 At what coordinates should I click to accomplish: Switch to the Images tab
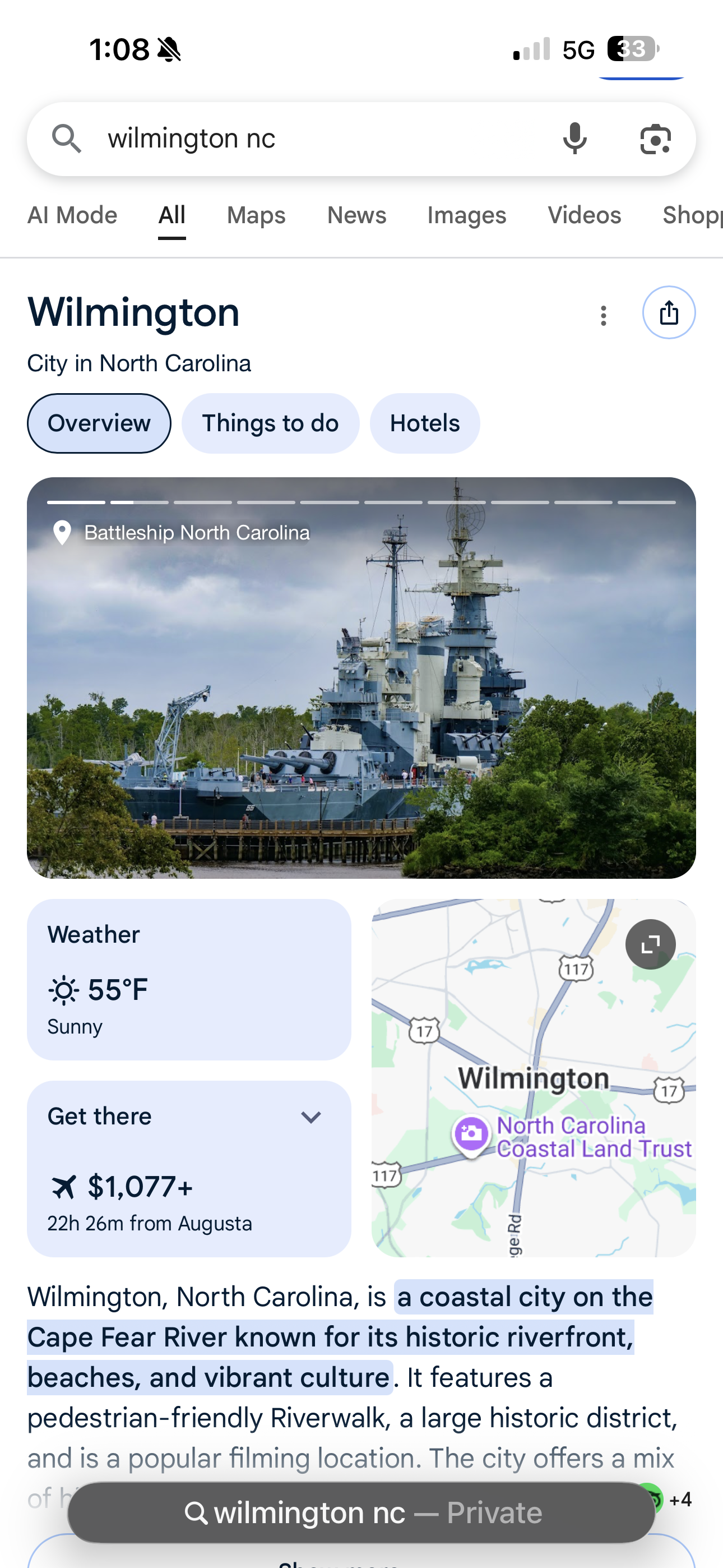[x=466, y=215]
